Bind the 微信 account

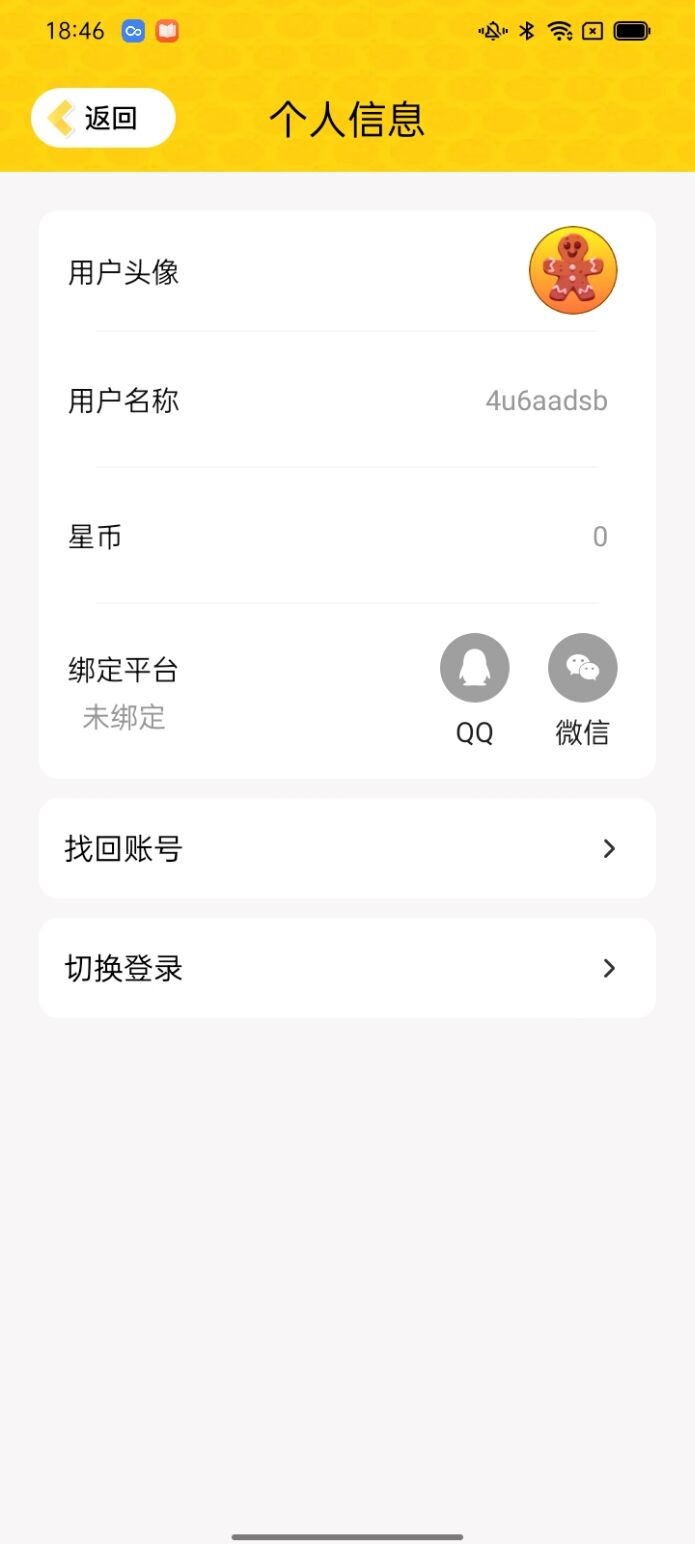point(582,669)
